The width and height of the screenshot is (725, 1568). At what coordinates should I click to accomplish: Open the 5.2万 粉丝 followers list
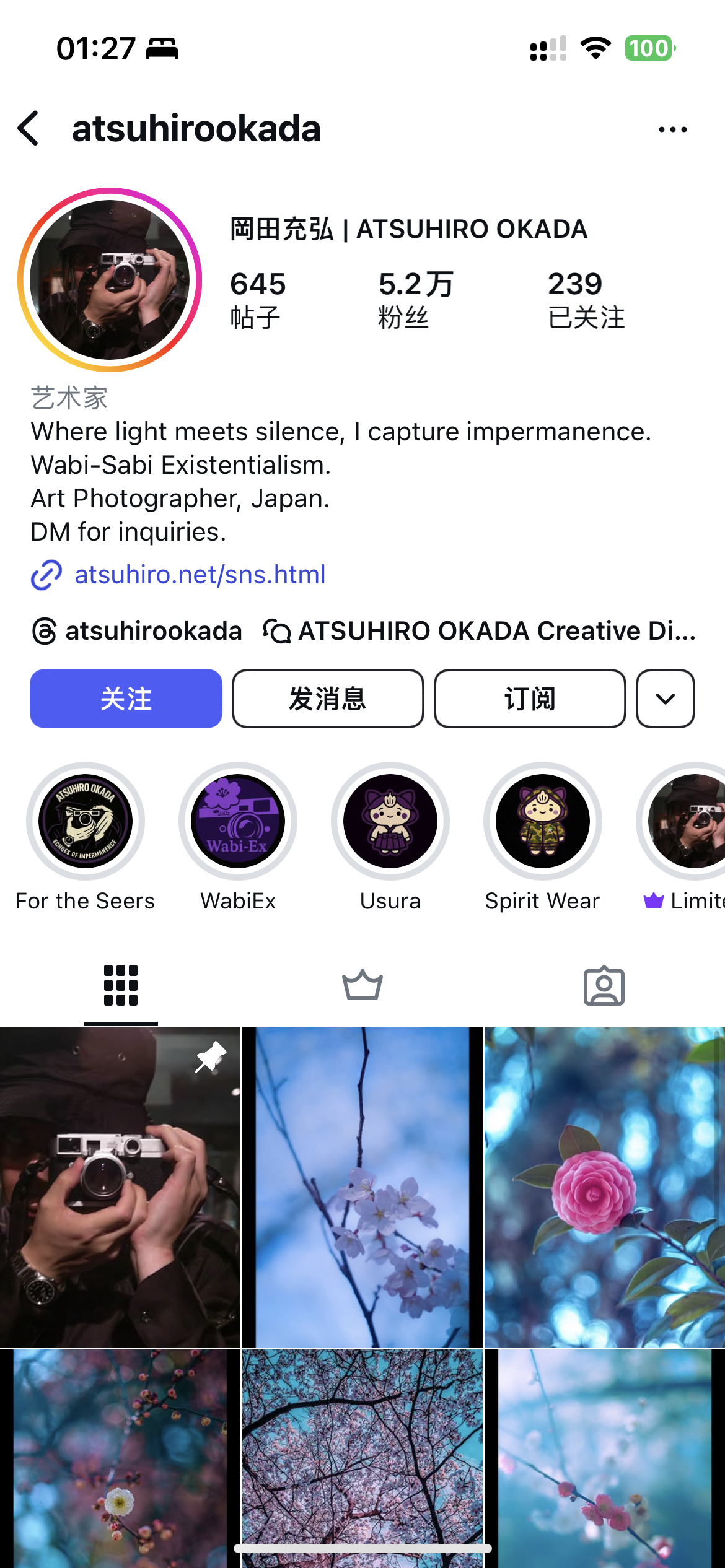415,300
